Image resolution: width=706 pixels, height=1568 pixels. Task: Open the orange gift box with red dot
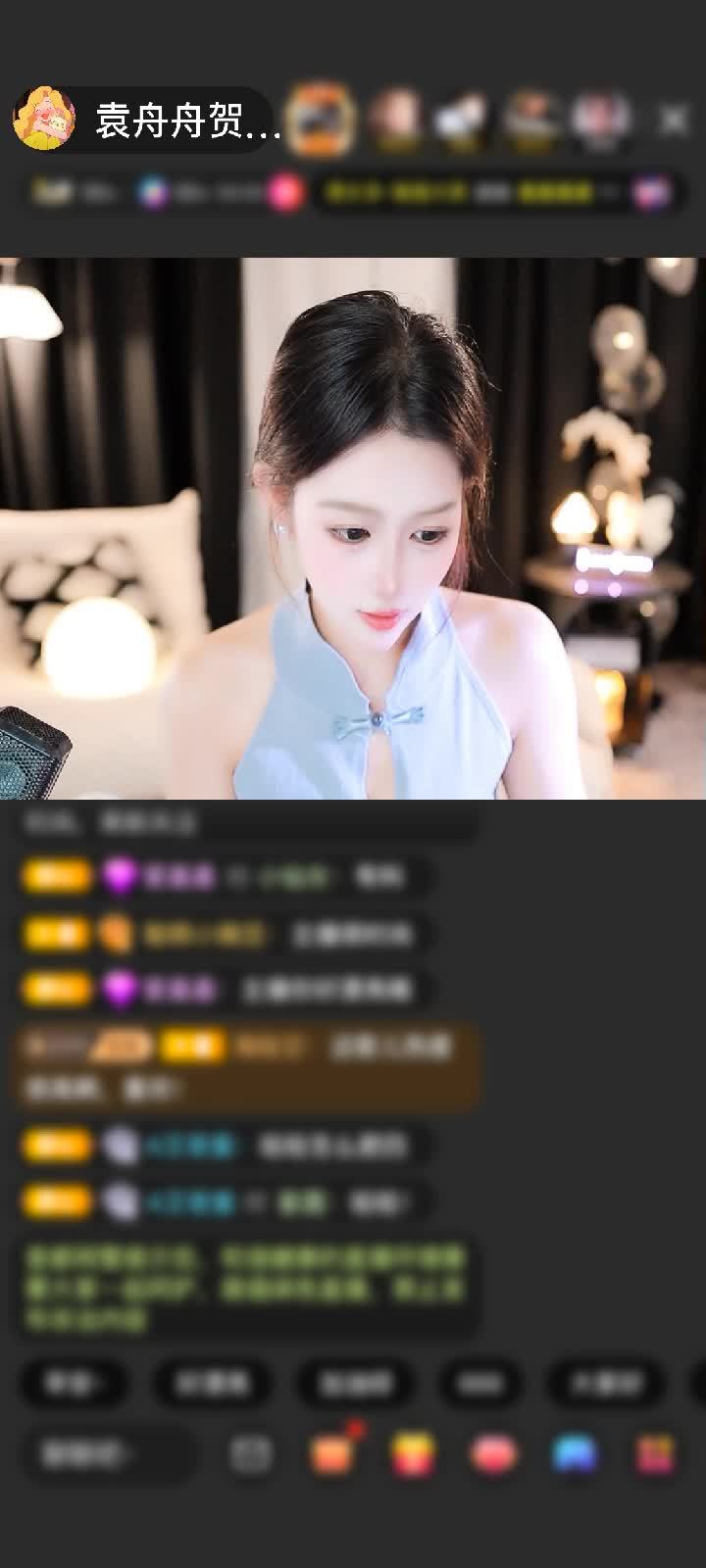tap(333, 1452)
